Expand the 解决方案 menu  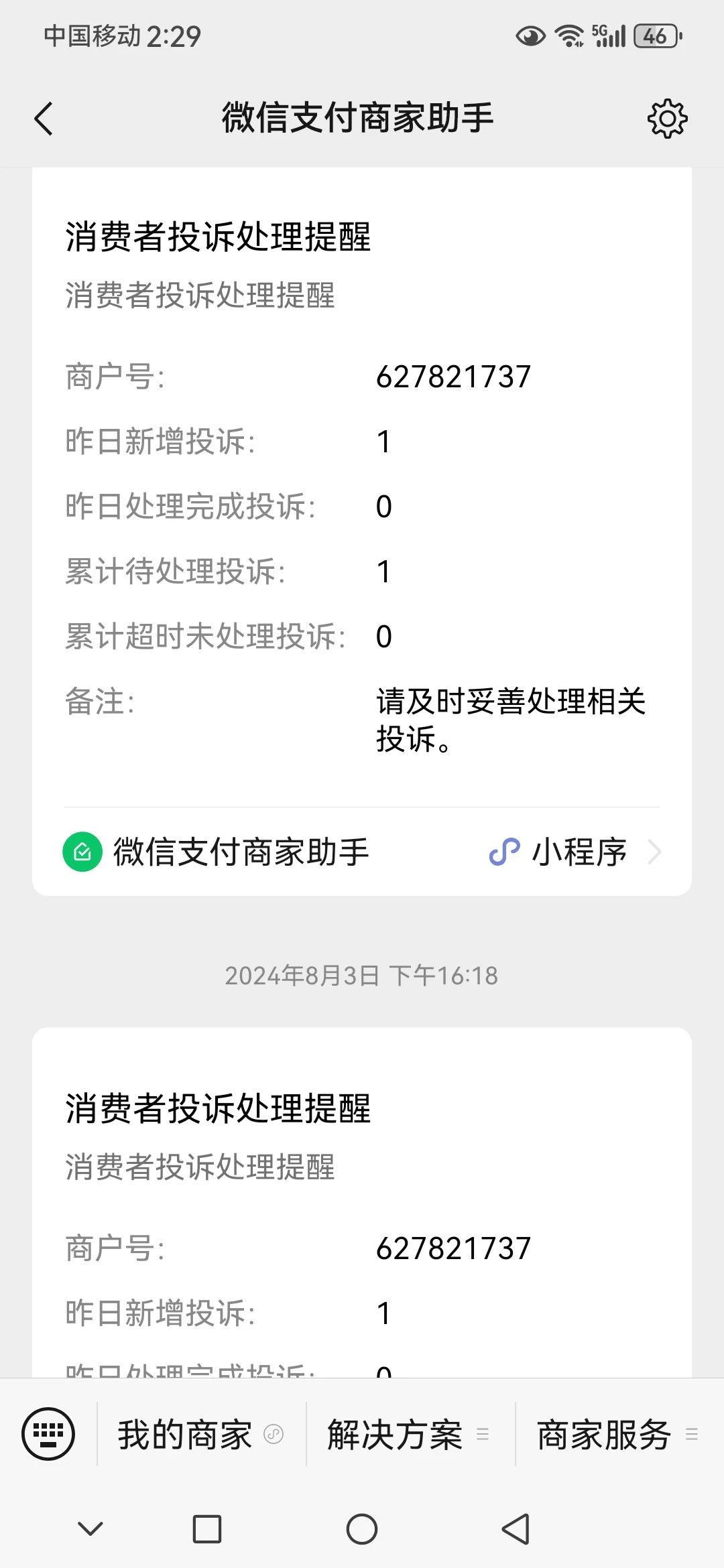[x=410, y=1434]
